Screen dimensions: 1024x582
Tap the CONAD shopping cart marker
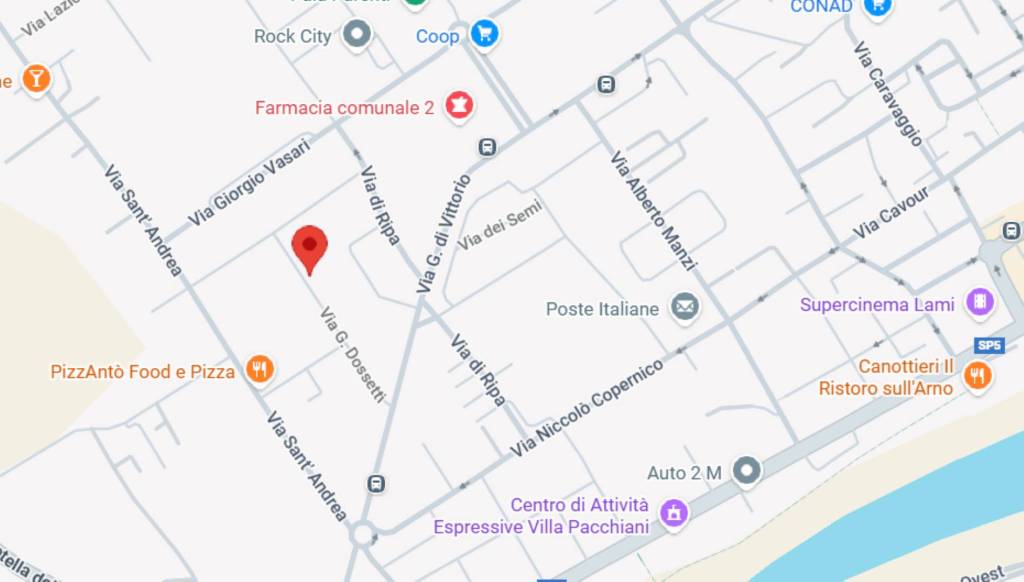point(878,6)
